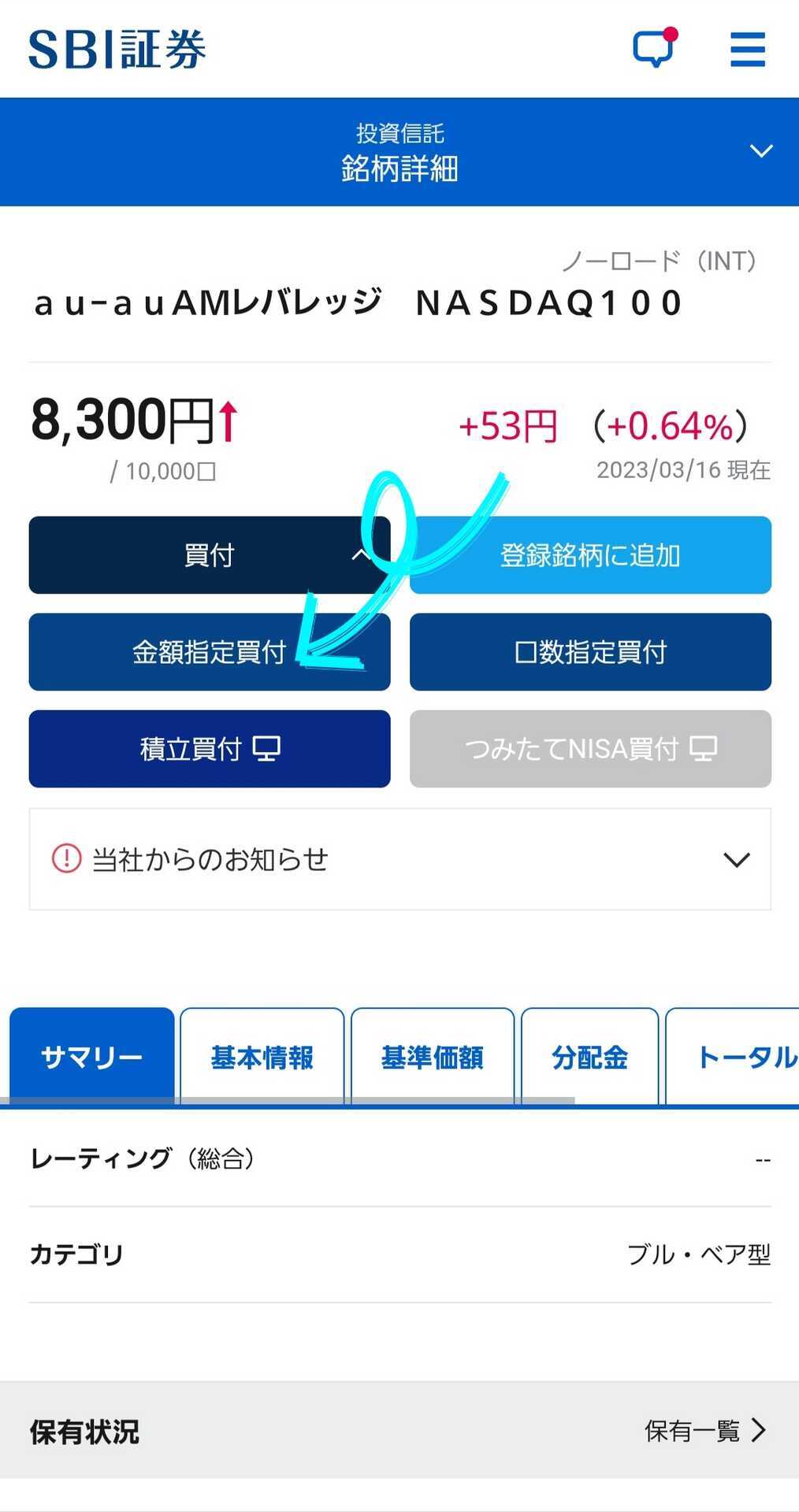Select 金額指定買付
The width and height of the screenshot is (799, 1512).
[210, 652]
